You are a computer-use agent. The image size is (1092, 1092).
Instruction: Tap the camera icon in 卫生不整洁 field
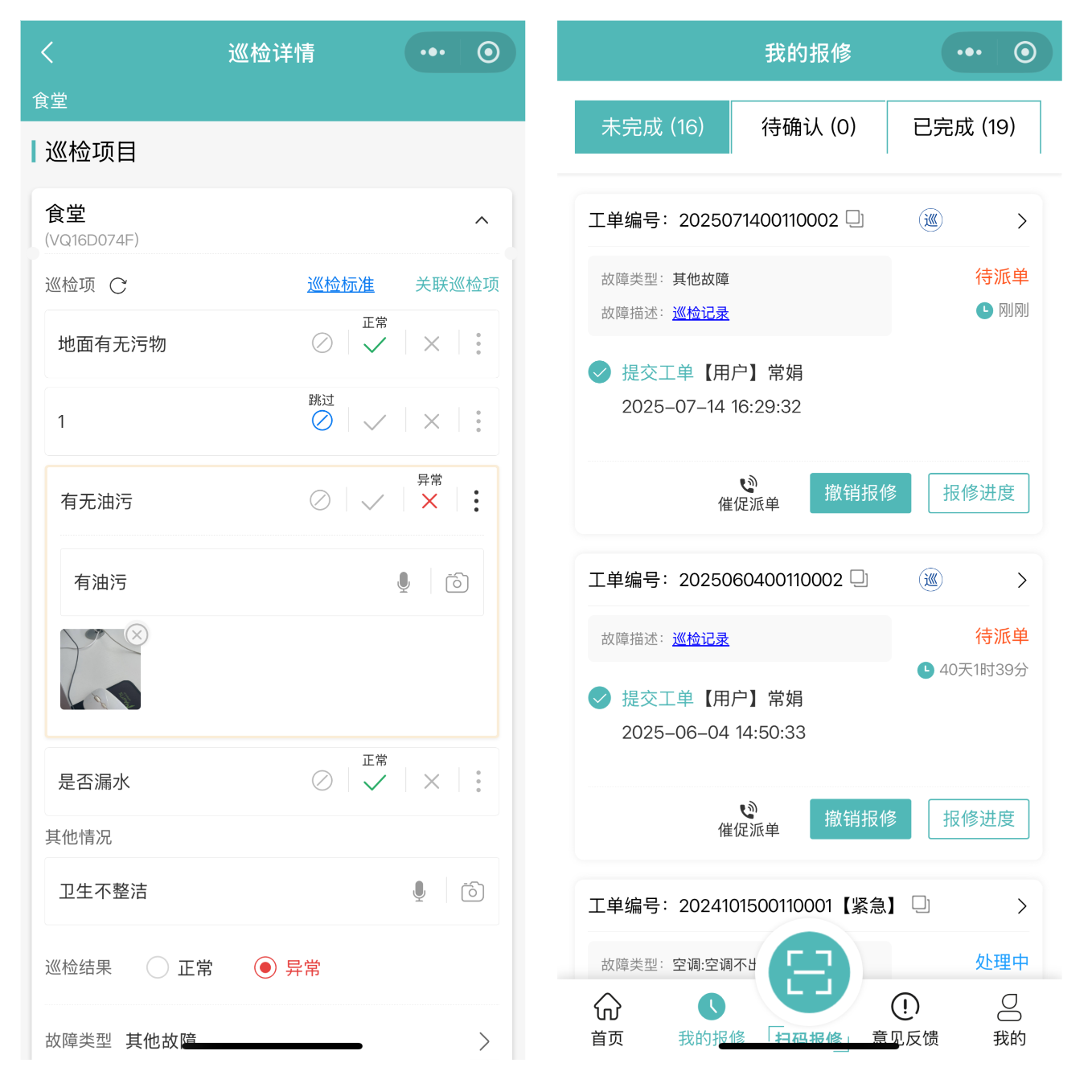tap(472, 891)
